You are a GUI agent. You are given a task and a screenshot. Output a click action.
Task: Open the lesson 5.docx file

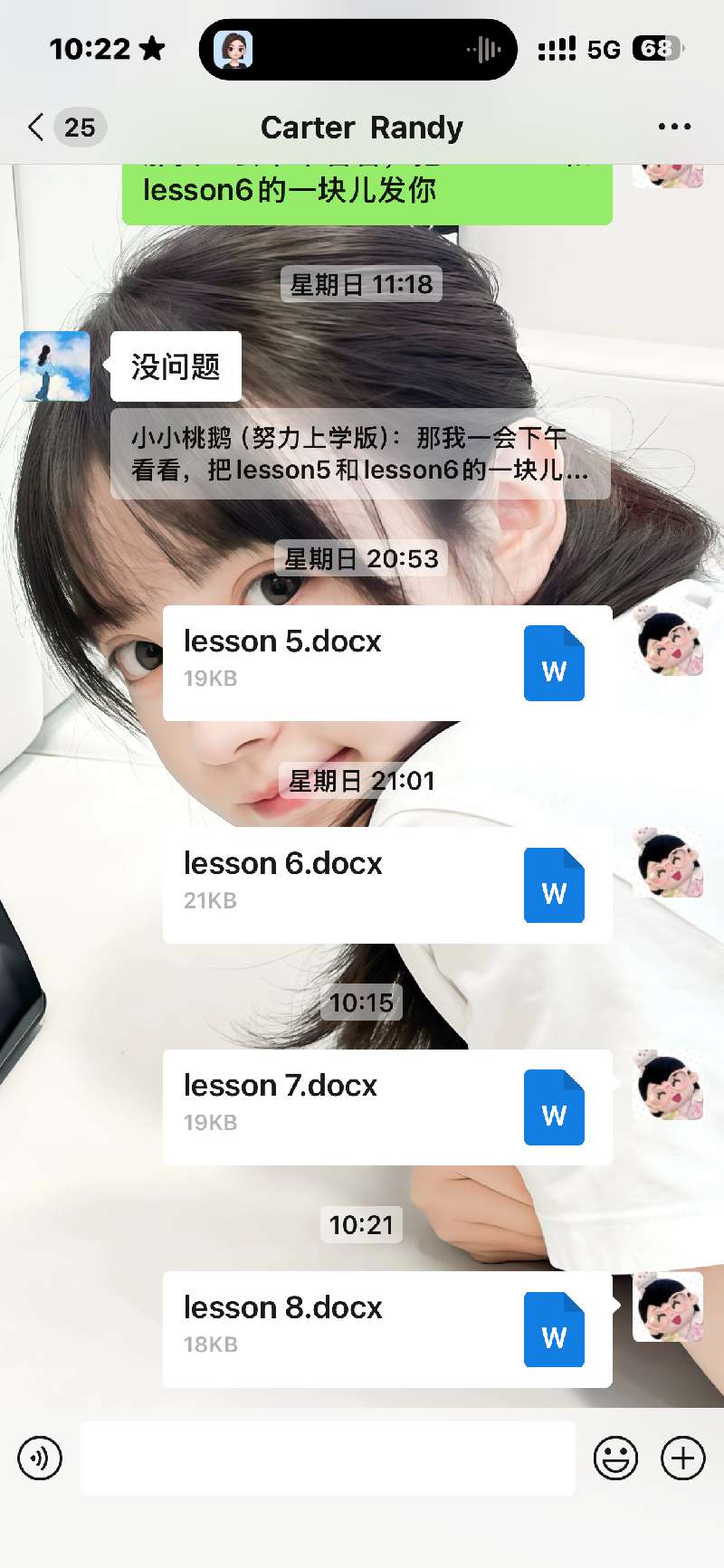(x=387, y=662)
